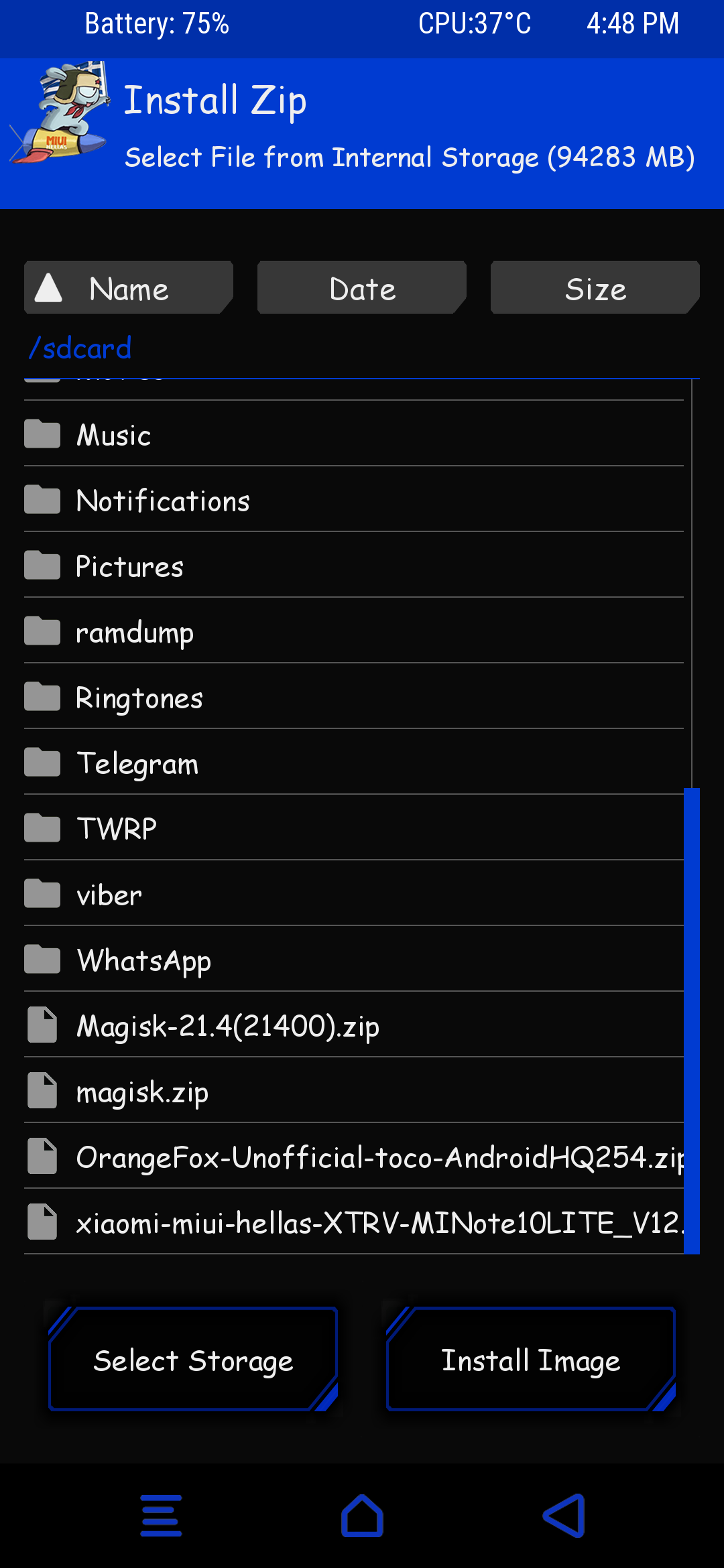Switch to Install Image mode
This screenshot has height=1568, width=724.
pyautogui.click(x=530, y=1360)
